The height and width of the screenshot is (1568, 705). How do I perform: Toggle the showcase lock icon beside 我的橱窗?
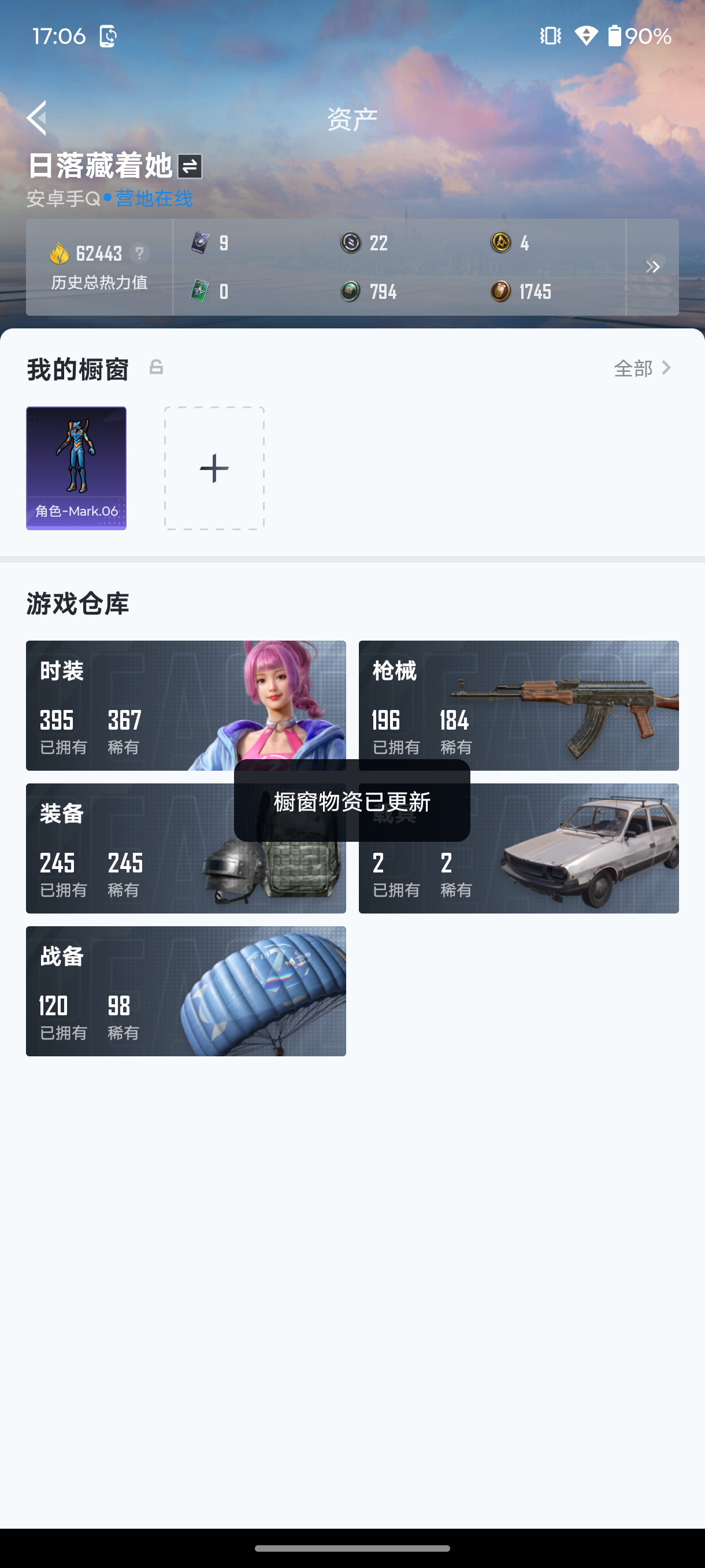(157, 368)
